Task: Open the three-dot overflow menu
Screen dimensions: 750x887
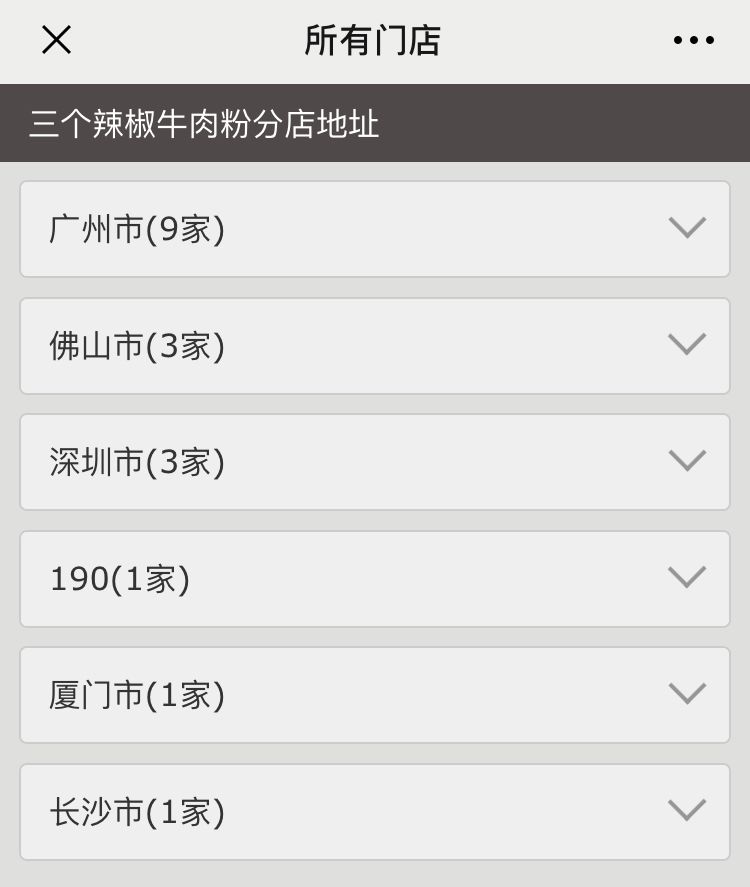Action: 693,40
